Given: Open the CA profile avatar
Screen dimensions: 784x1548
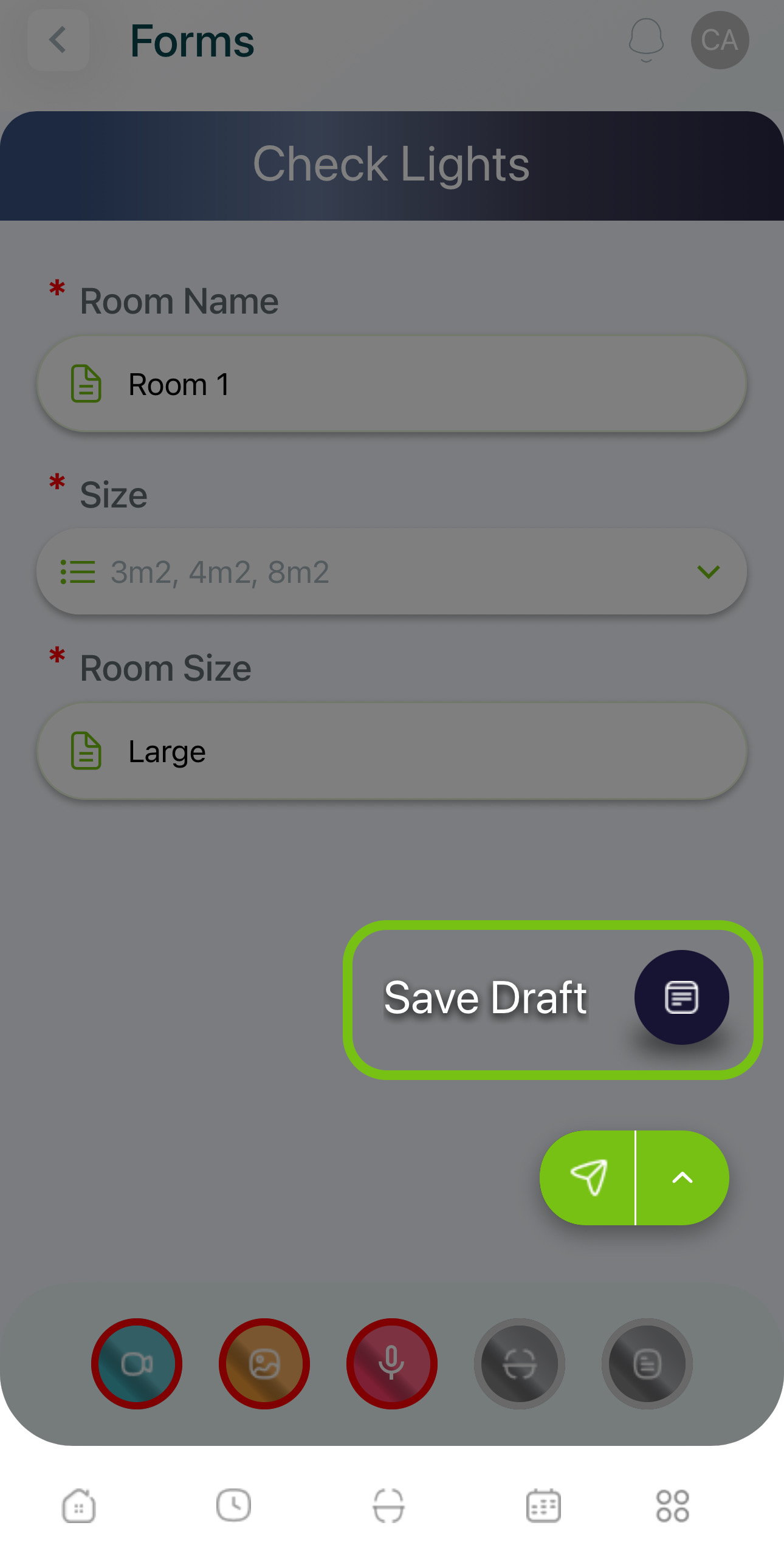Looking at the screenshot, I should click(720, 40).
